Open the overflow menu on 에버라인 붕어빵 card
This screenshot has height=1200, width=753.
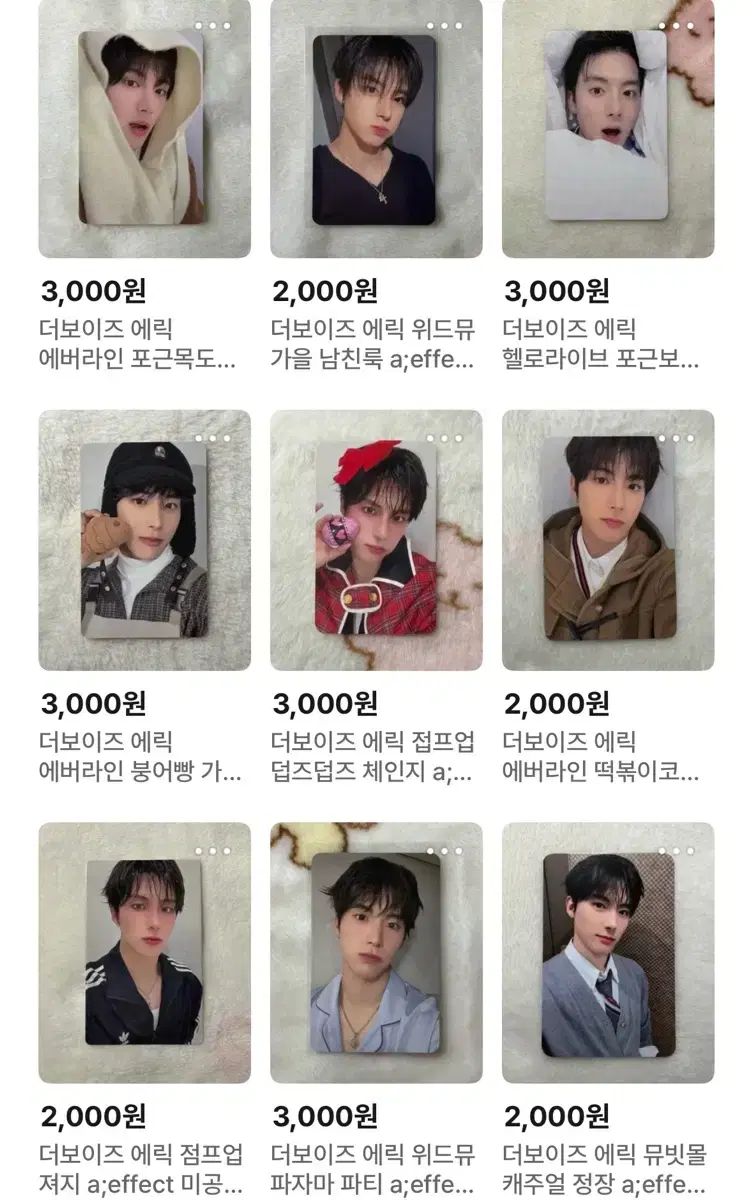(212, 438)
